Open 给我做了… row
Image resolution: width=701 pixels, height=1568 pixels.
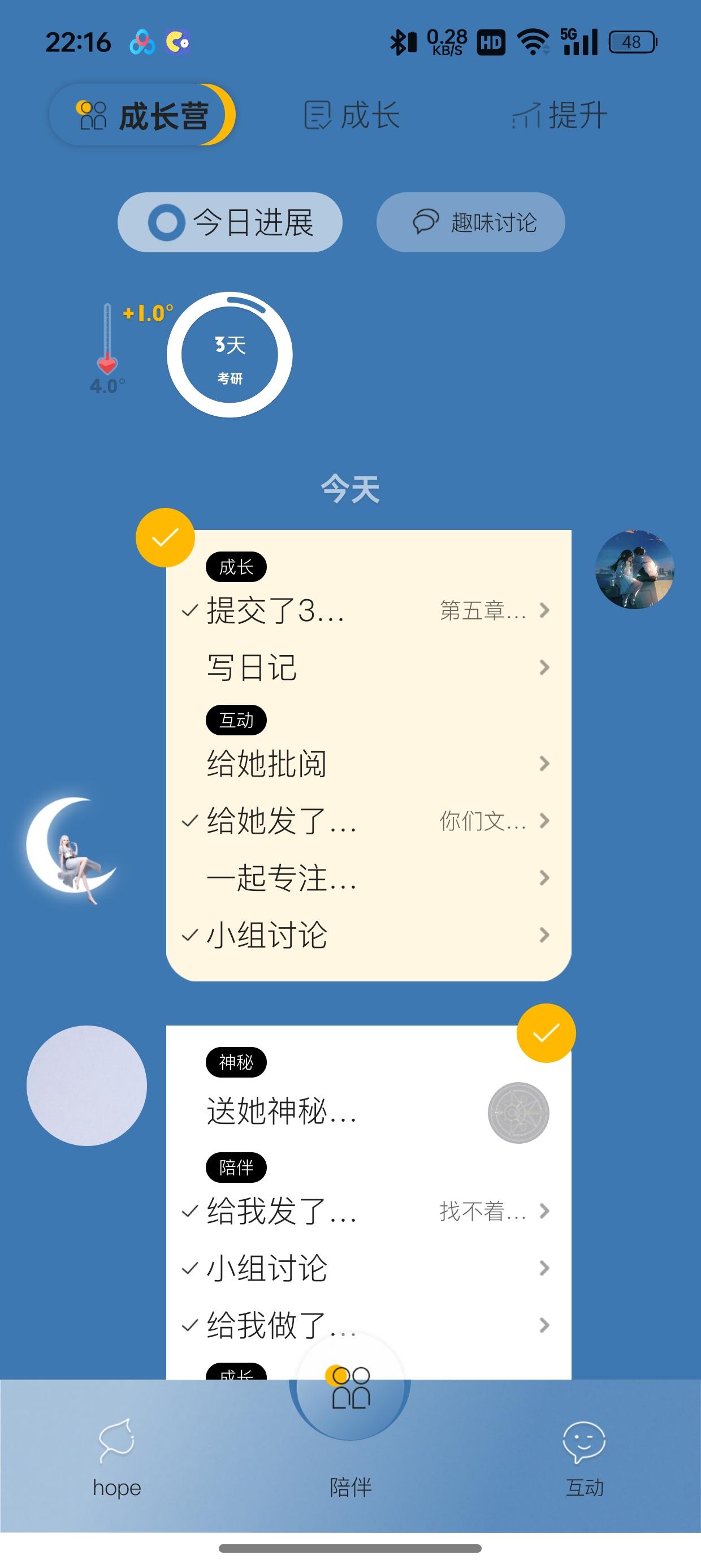[x=368, y=1325]
